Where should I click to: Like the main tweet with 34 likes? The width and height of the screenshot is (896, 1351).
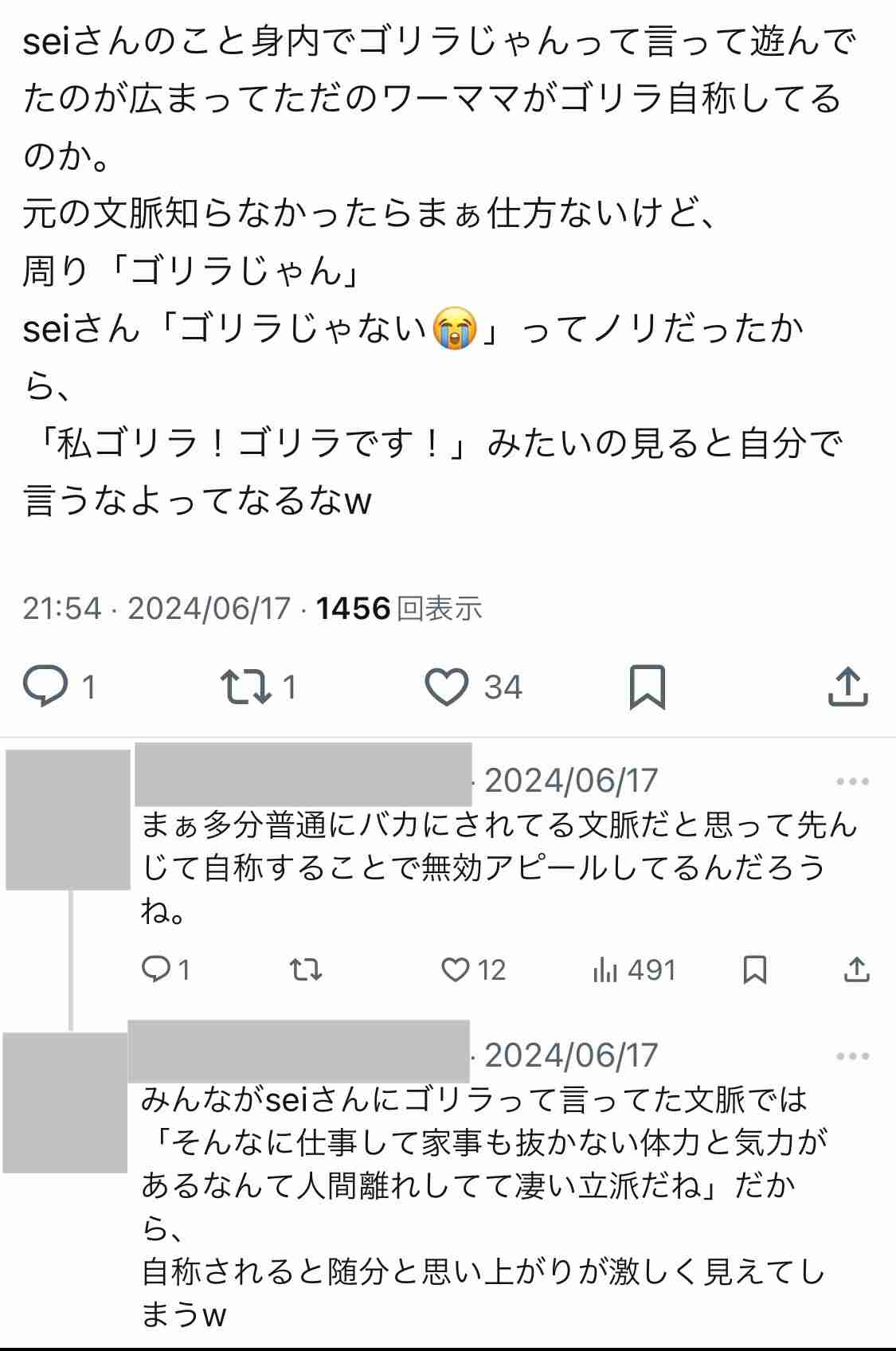point(447,687)
